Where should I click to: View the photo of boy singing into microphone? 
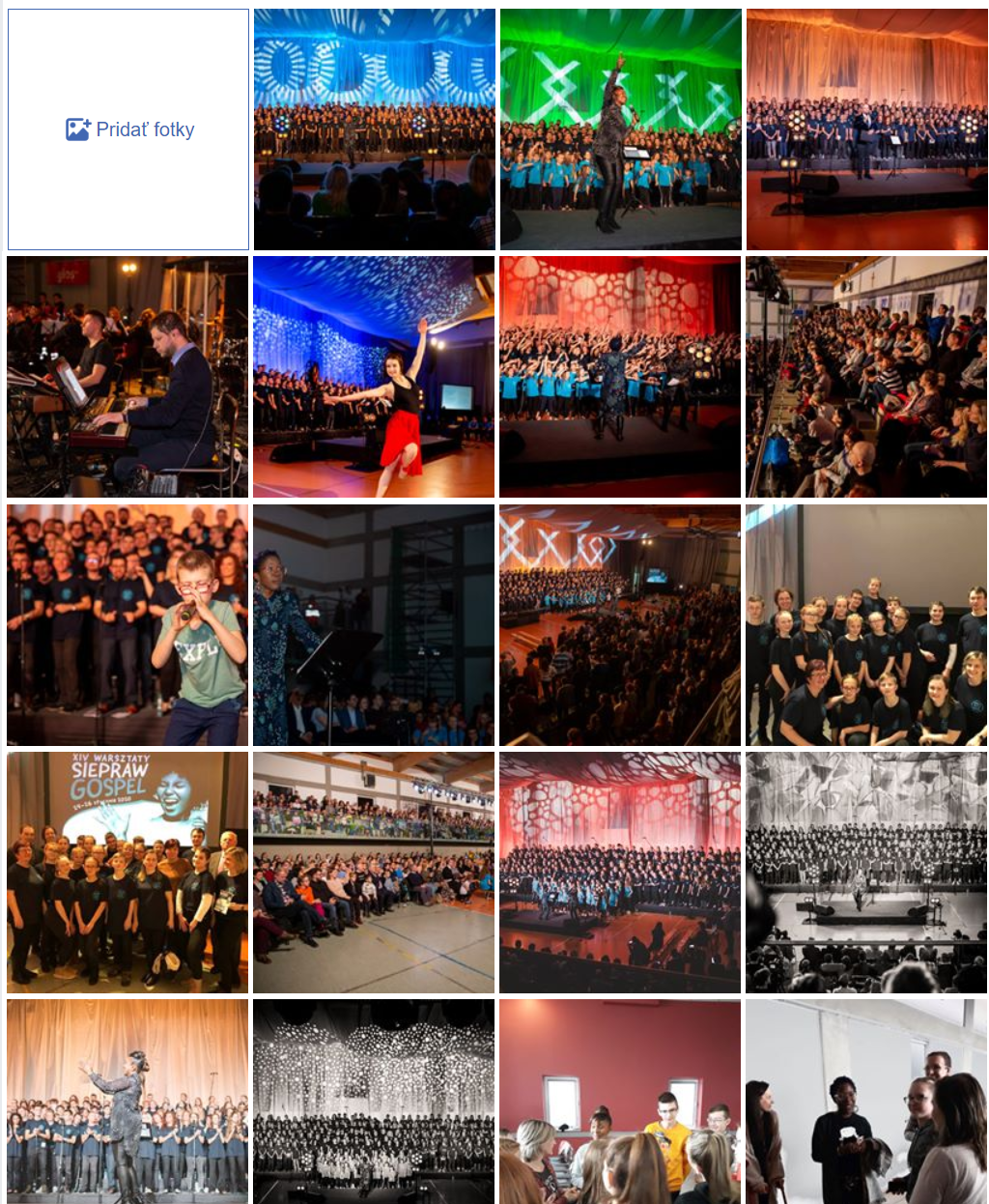pos(127,624)
